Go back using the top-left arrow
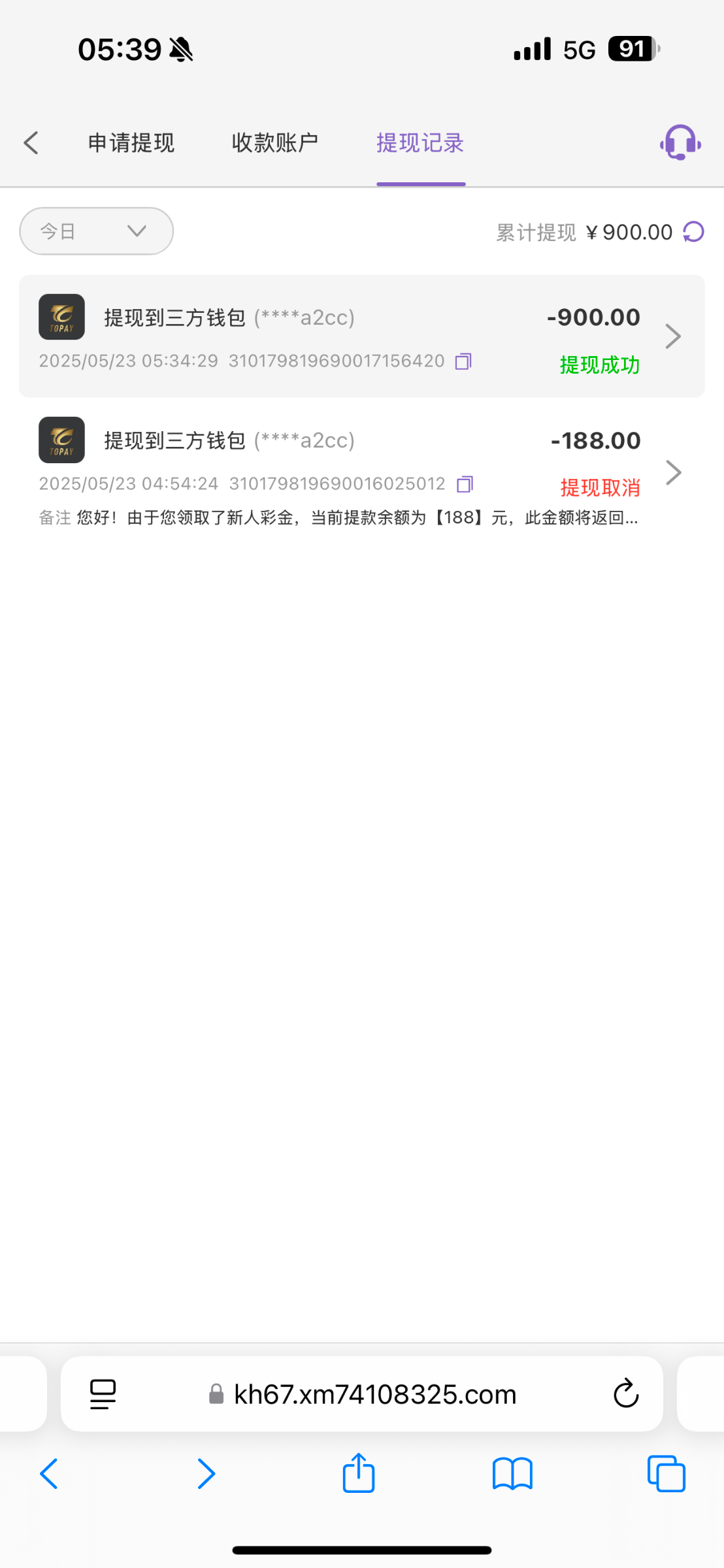This screenshot has height=1568, width=724. pos(31,142)
